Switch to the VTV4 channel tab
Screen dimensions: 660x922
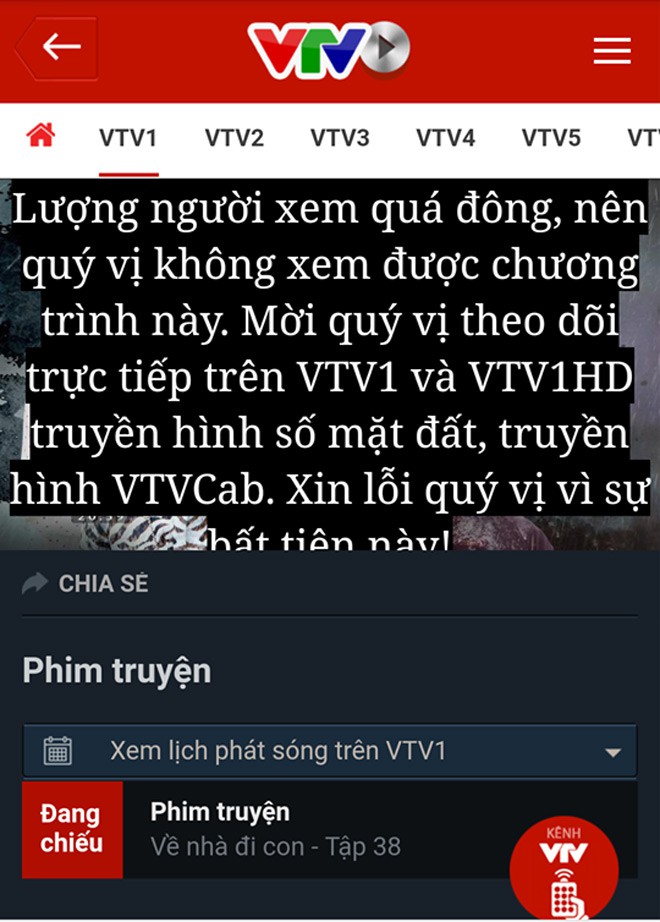pos(446,138)
